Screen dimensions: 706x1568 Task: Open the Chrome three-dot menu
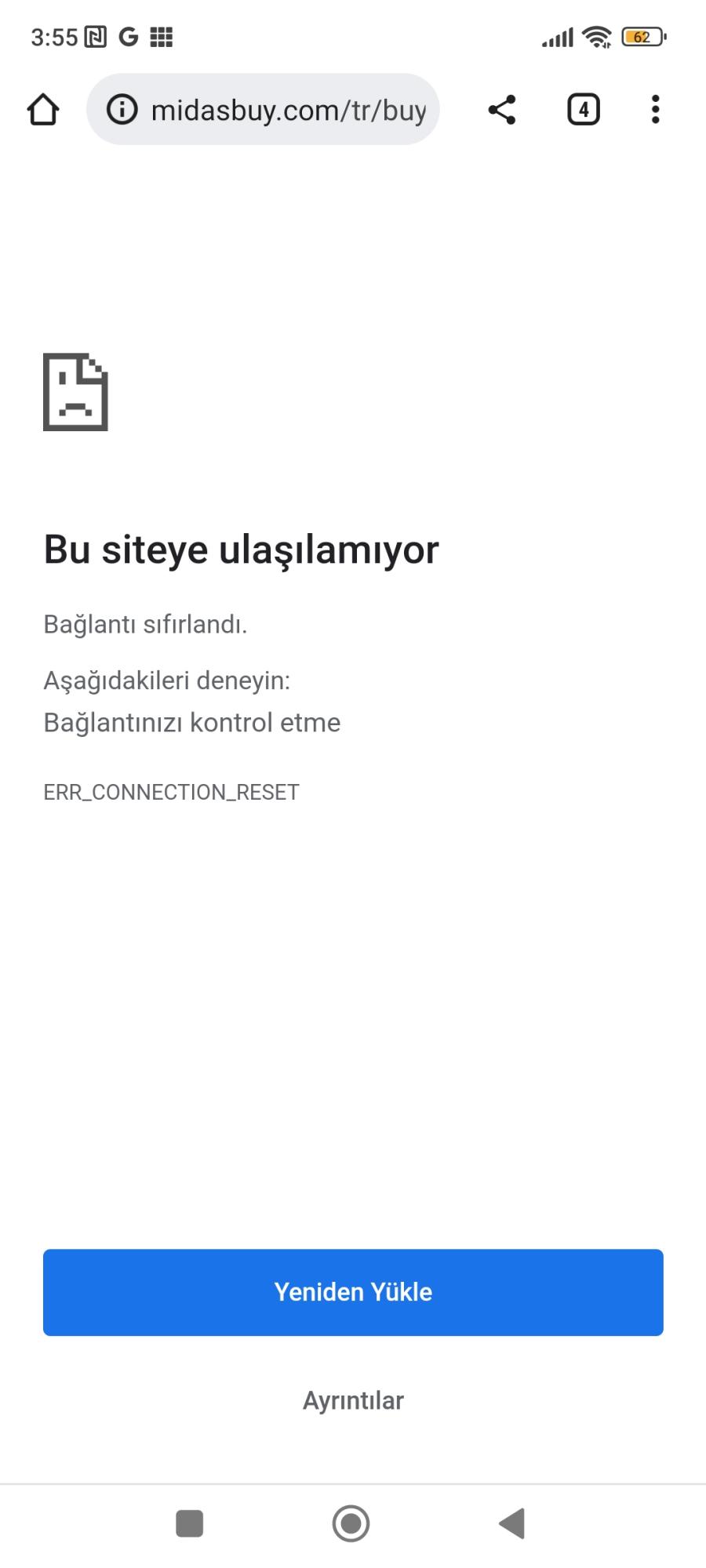coord(656,110)
